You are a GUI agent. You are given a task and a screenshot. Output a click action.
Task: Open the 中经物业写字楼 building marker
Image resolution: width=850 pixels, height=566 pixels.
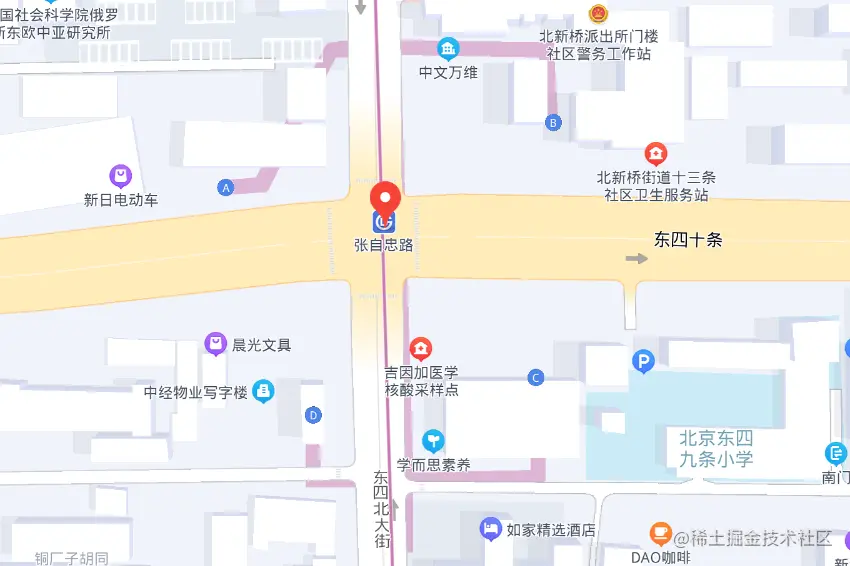[263, 391]
